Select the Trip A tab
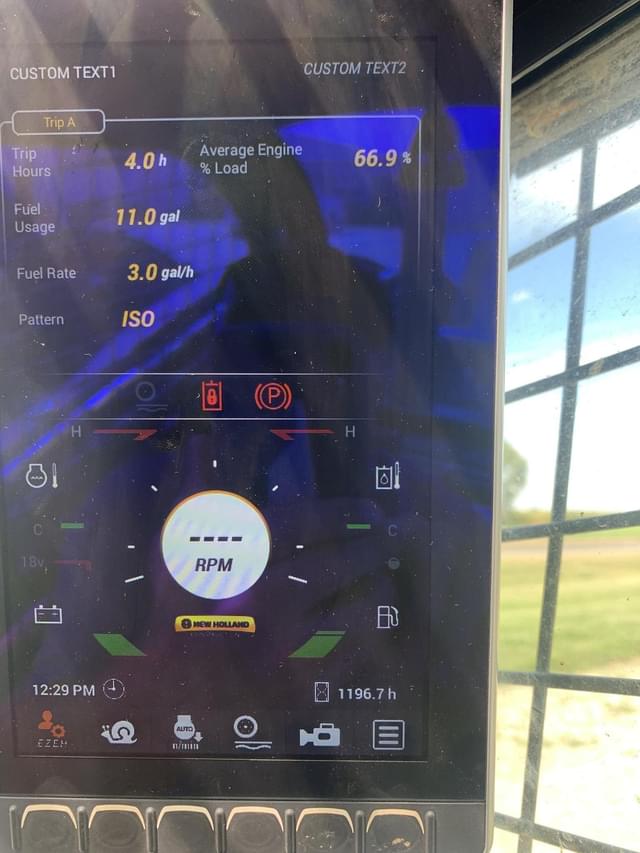 click(x=60, y=122)
